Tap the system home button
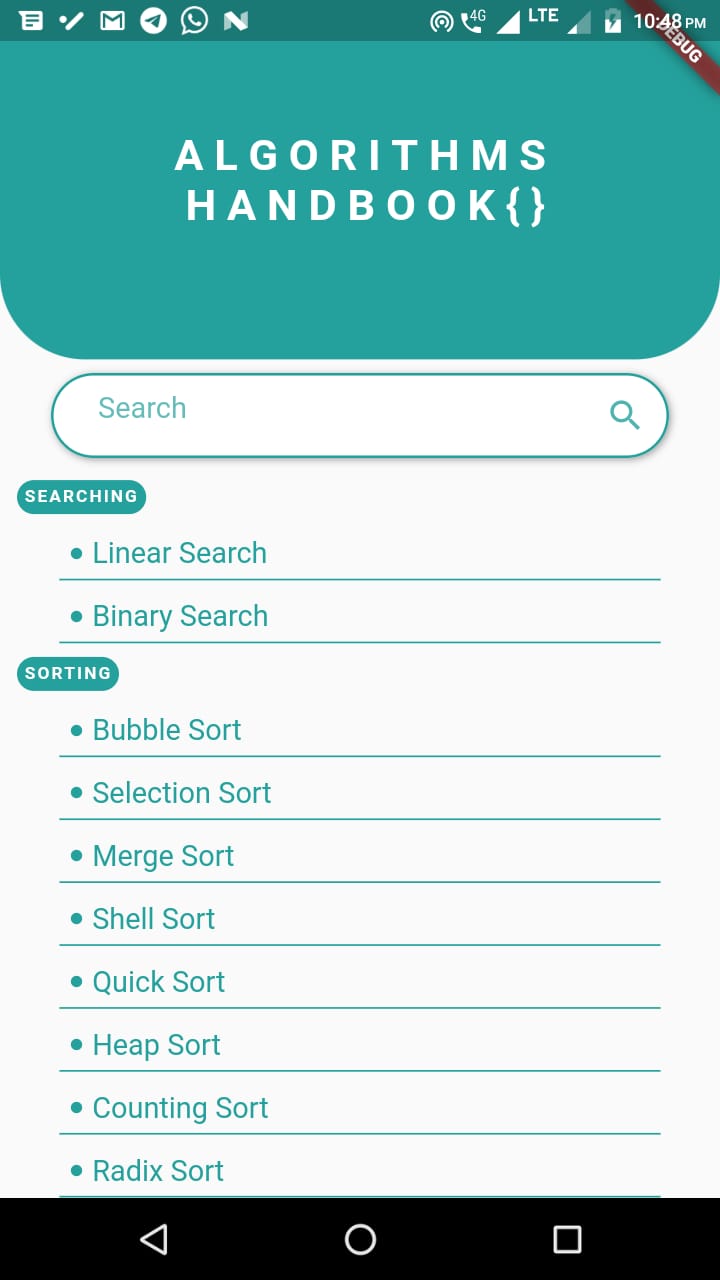 pyautogui.click(x=360, y=1240)
